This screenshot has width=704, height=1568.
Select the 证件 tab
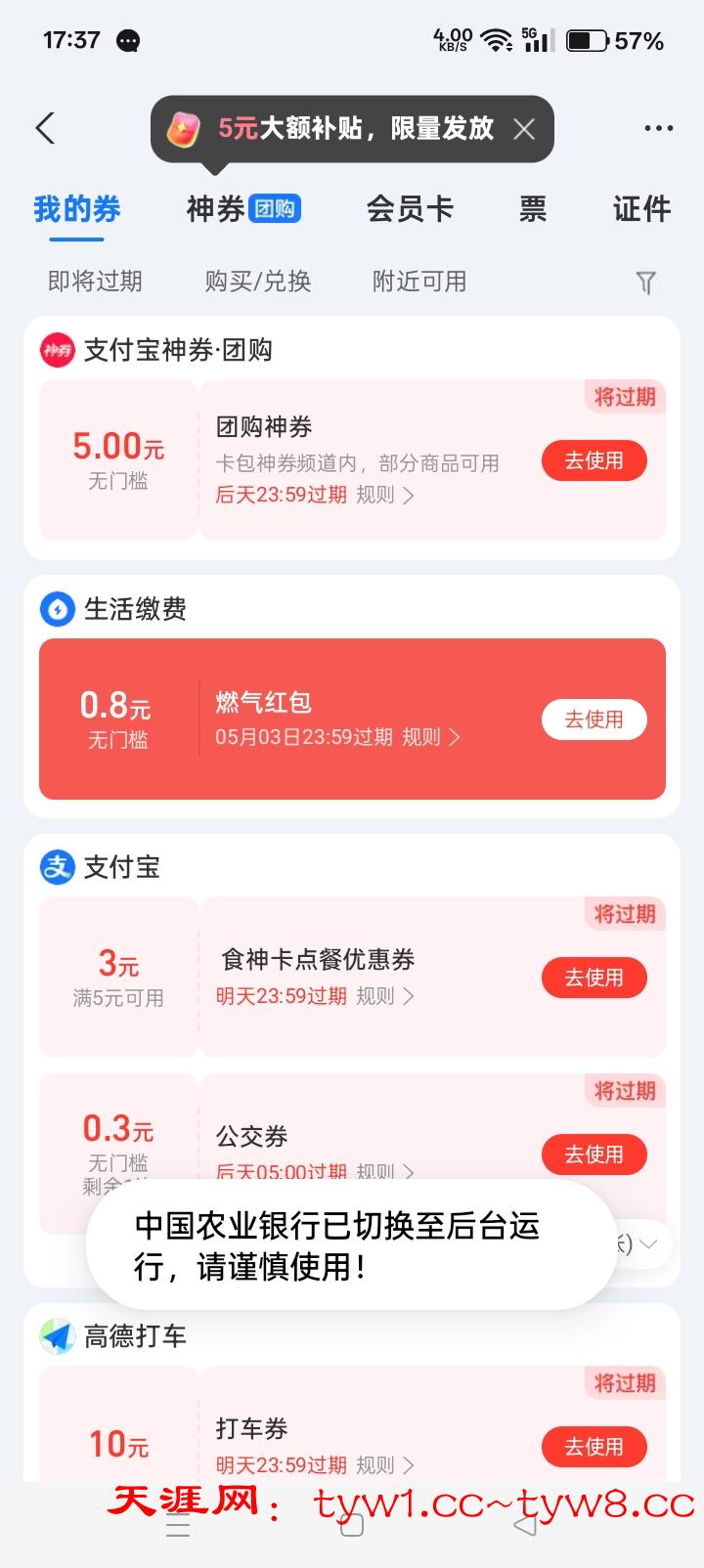click(x=641, y=208)
